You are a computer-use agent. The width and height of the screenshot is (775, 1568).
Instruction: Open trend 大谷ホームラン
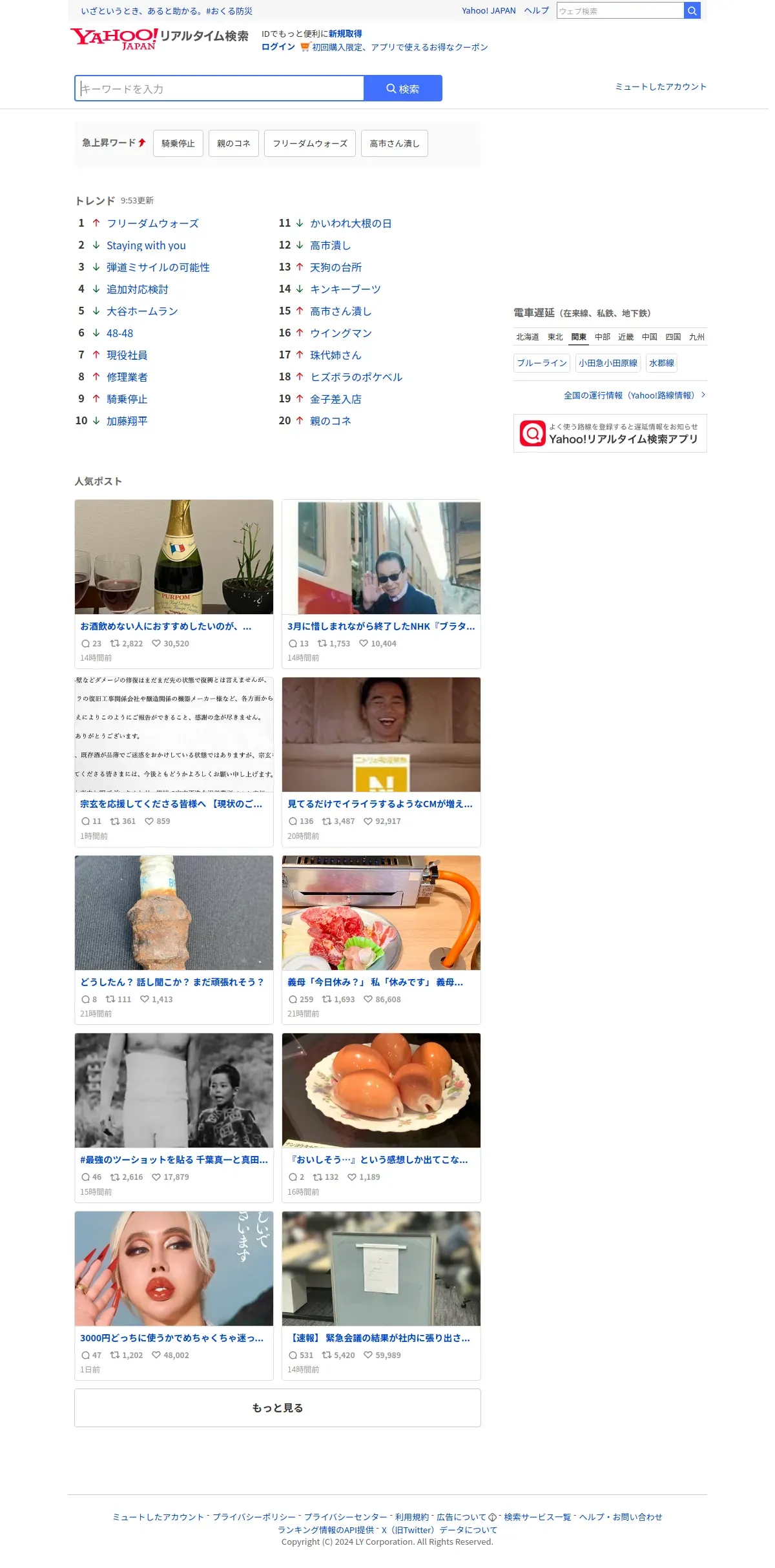(x=142, y=311)
